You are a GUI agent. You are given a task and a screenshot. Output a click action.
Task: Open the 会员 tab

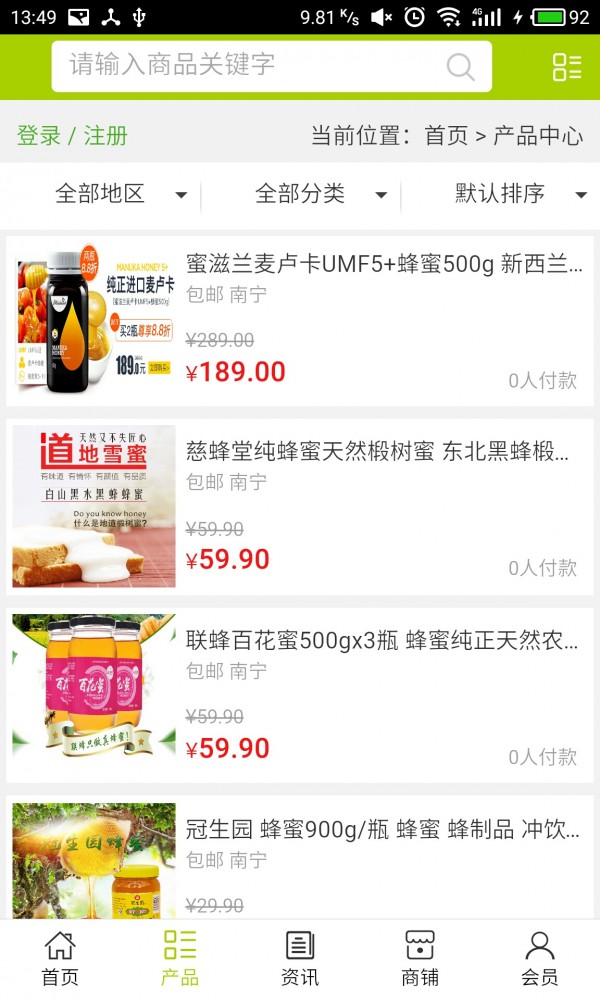tap(540, 958)
